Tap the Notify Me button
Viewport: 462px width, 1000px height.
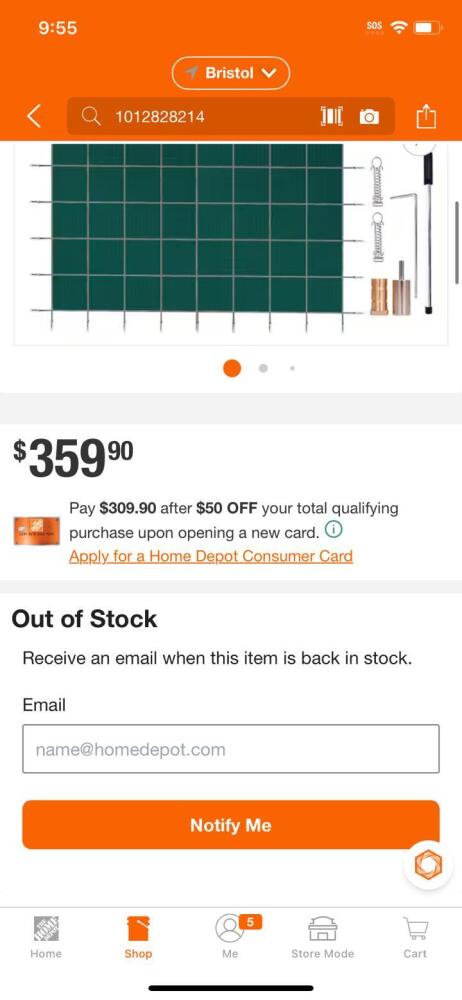tap(231, 825)
